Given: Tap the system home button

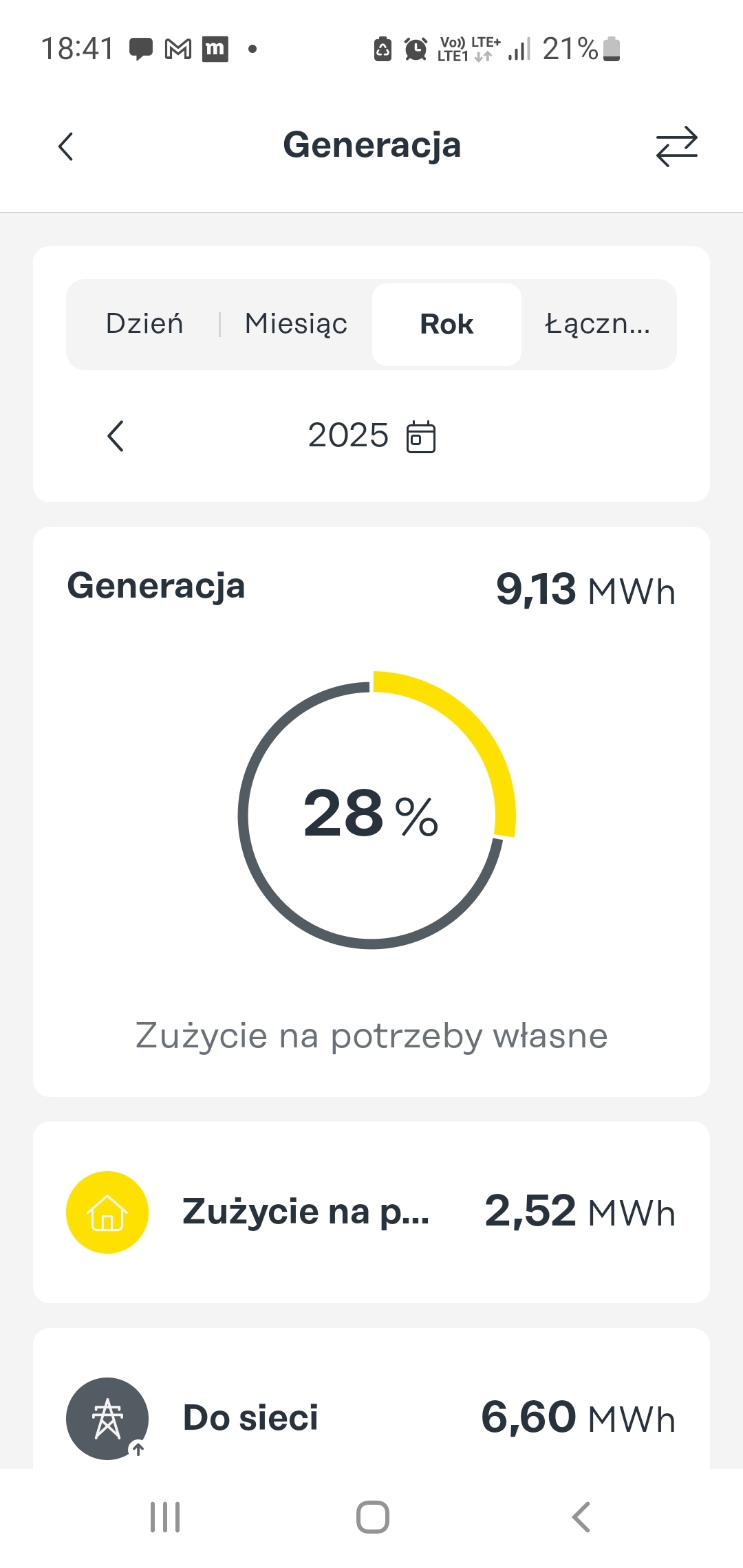Looking at the screenshot, I should (372, 1516).
